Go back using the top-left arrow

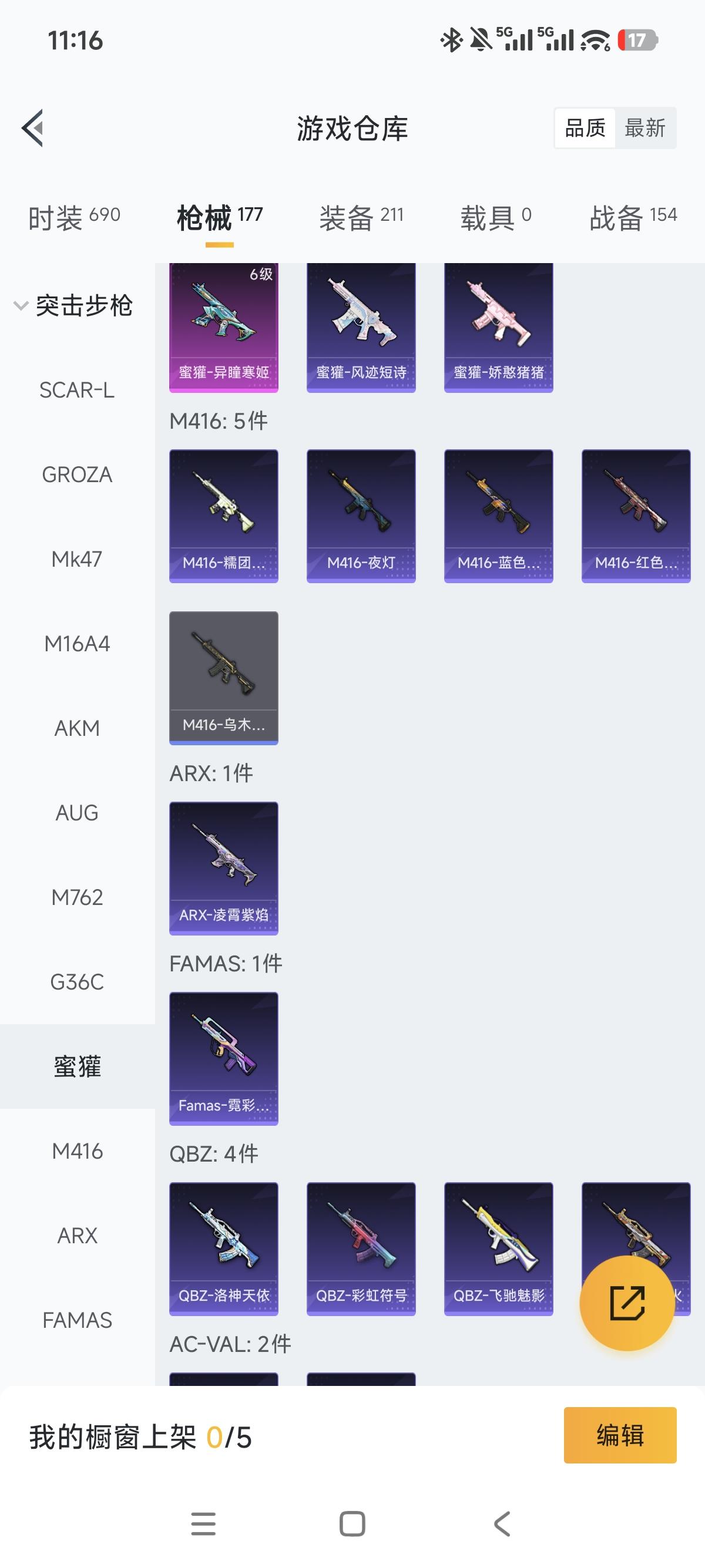(x=33, y=128)
